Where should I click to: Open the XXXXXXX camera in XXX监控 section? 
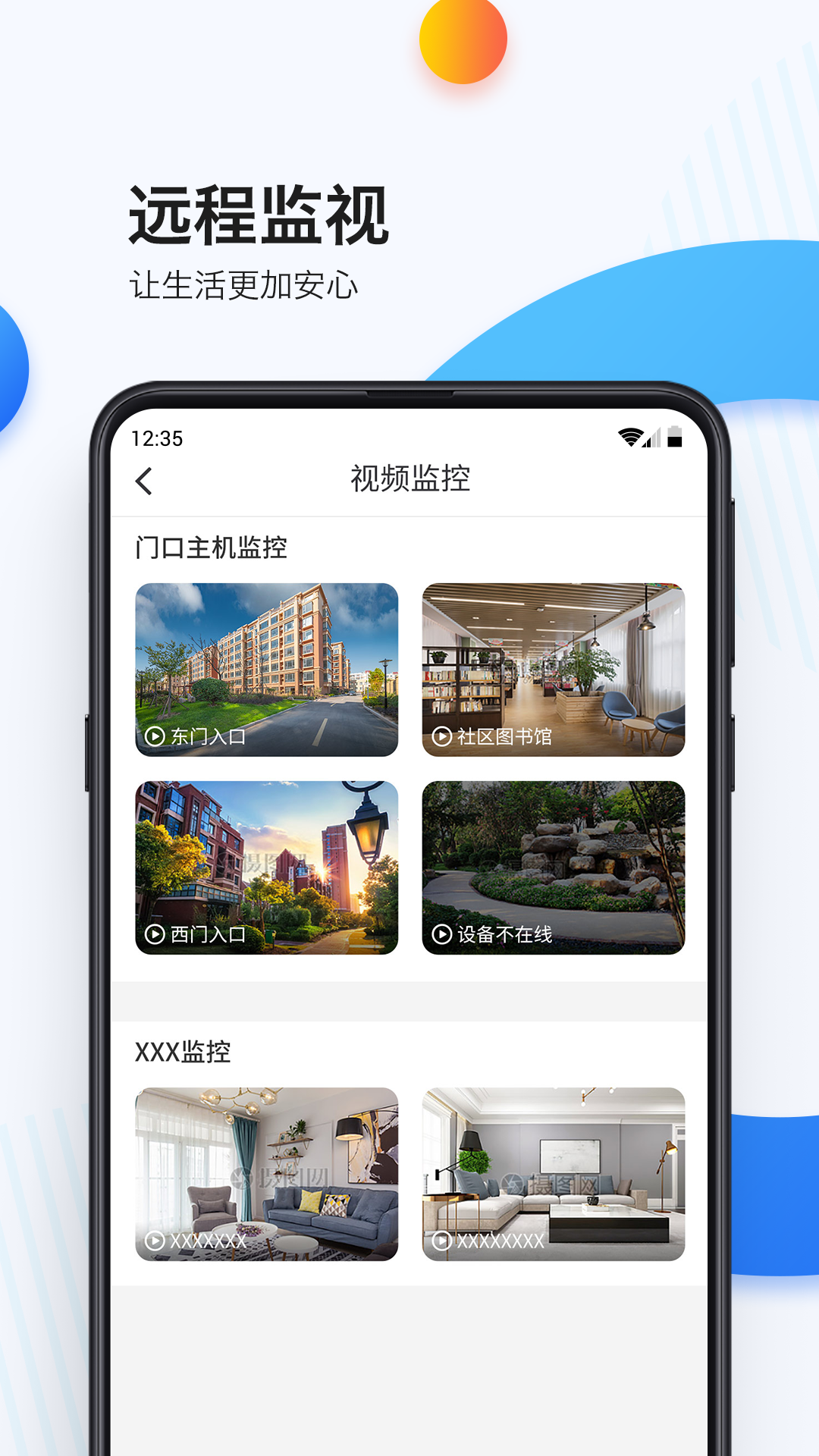tap(267, 1175)
